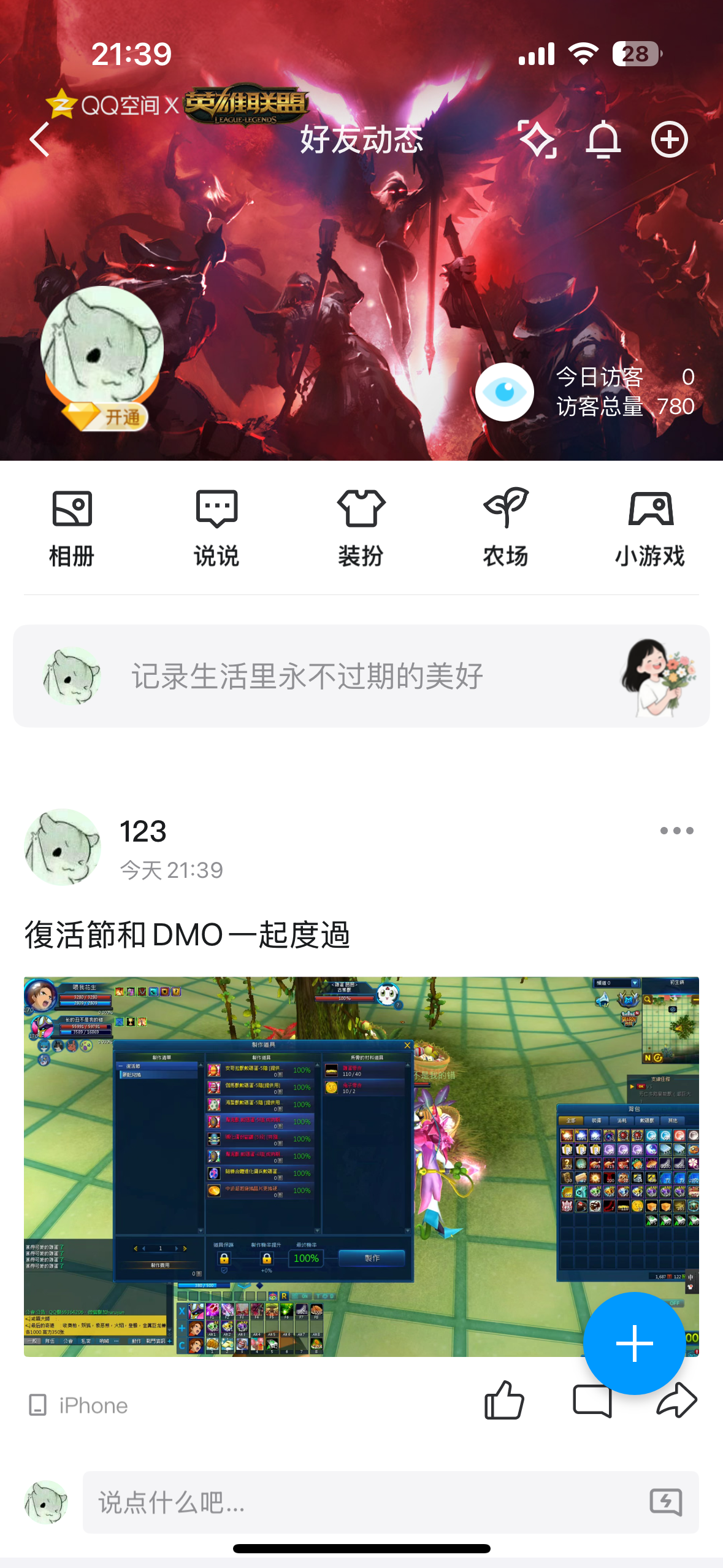Screen dimensions: 723x1568
Task: View the game screenshot in 123's post
Action: tap(307, 1166)
